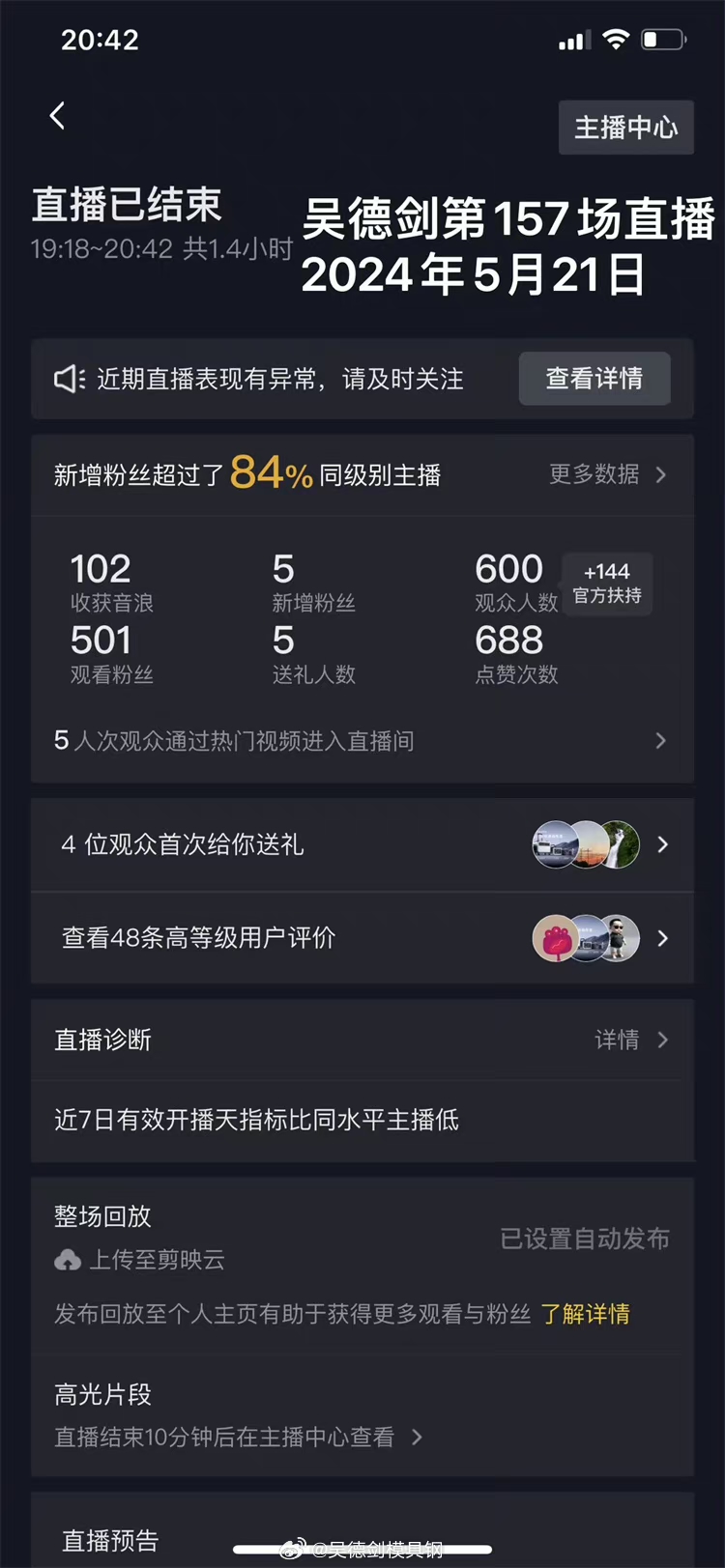
Task: Tap the back arrow to exit summary
Action: tap(56, 115)
